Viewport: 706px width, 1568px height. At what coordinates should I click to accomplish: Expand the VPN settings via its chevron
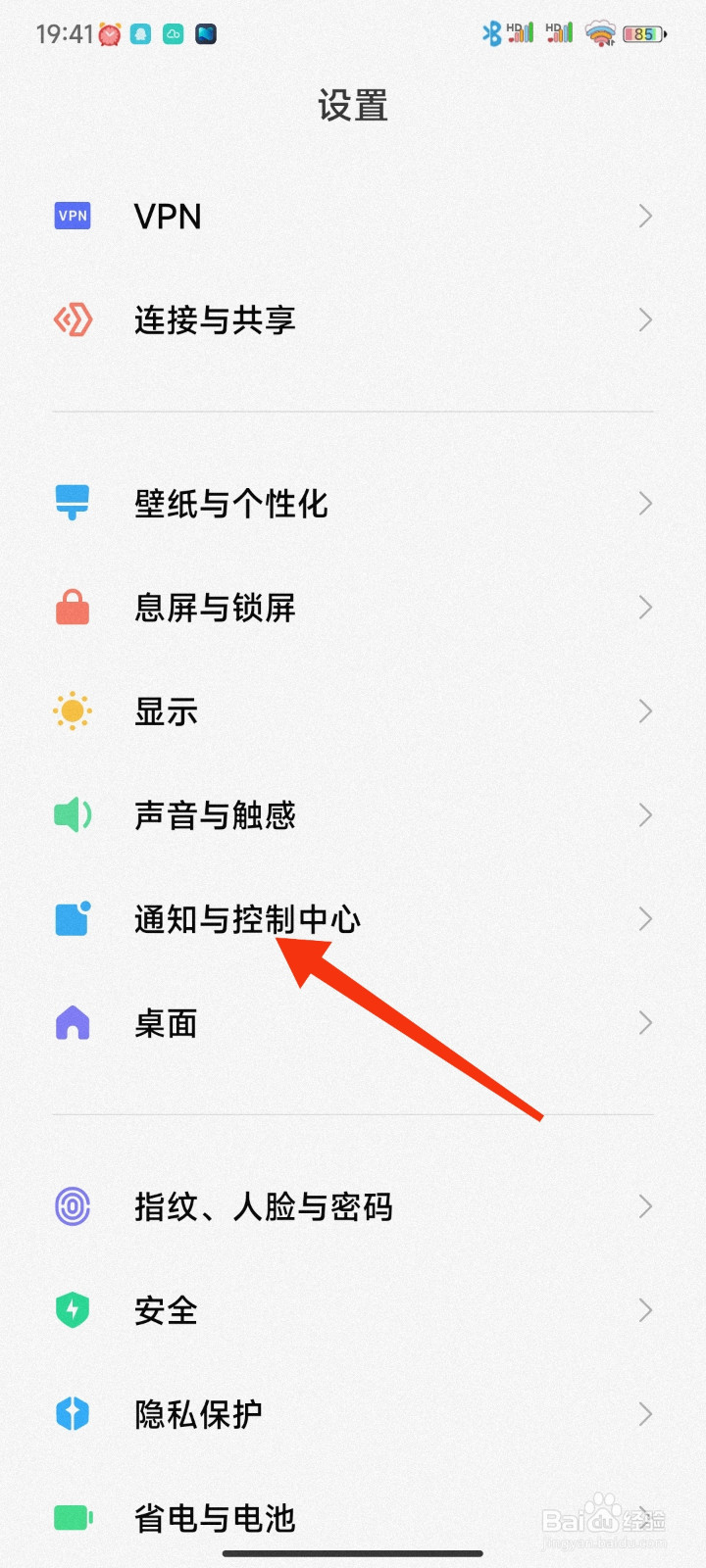coord(645,216)
